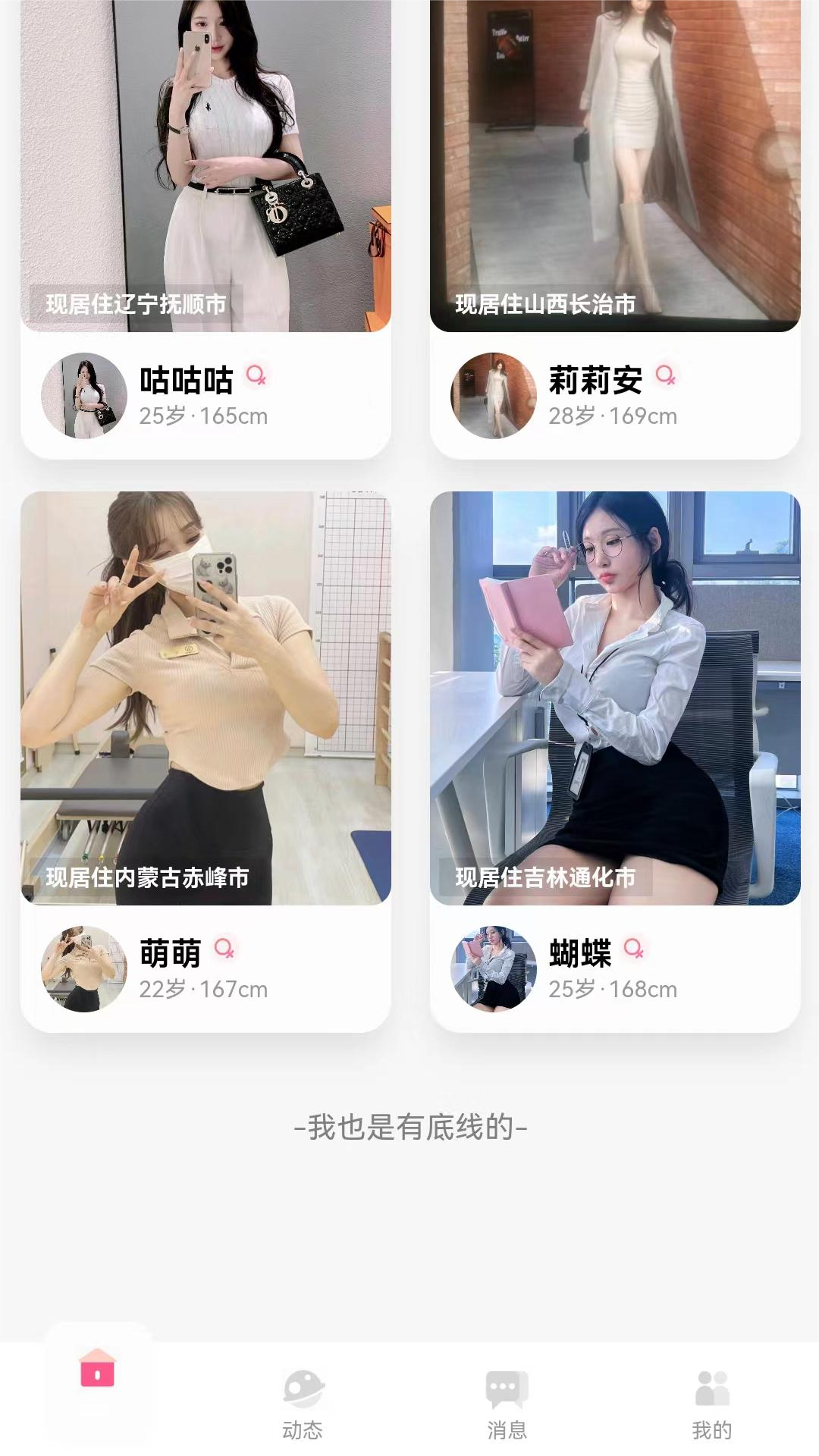Open 蝴蝶's profile avatar
This screenshot has width=819, height=1456.
[x=494, y=968]
